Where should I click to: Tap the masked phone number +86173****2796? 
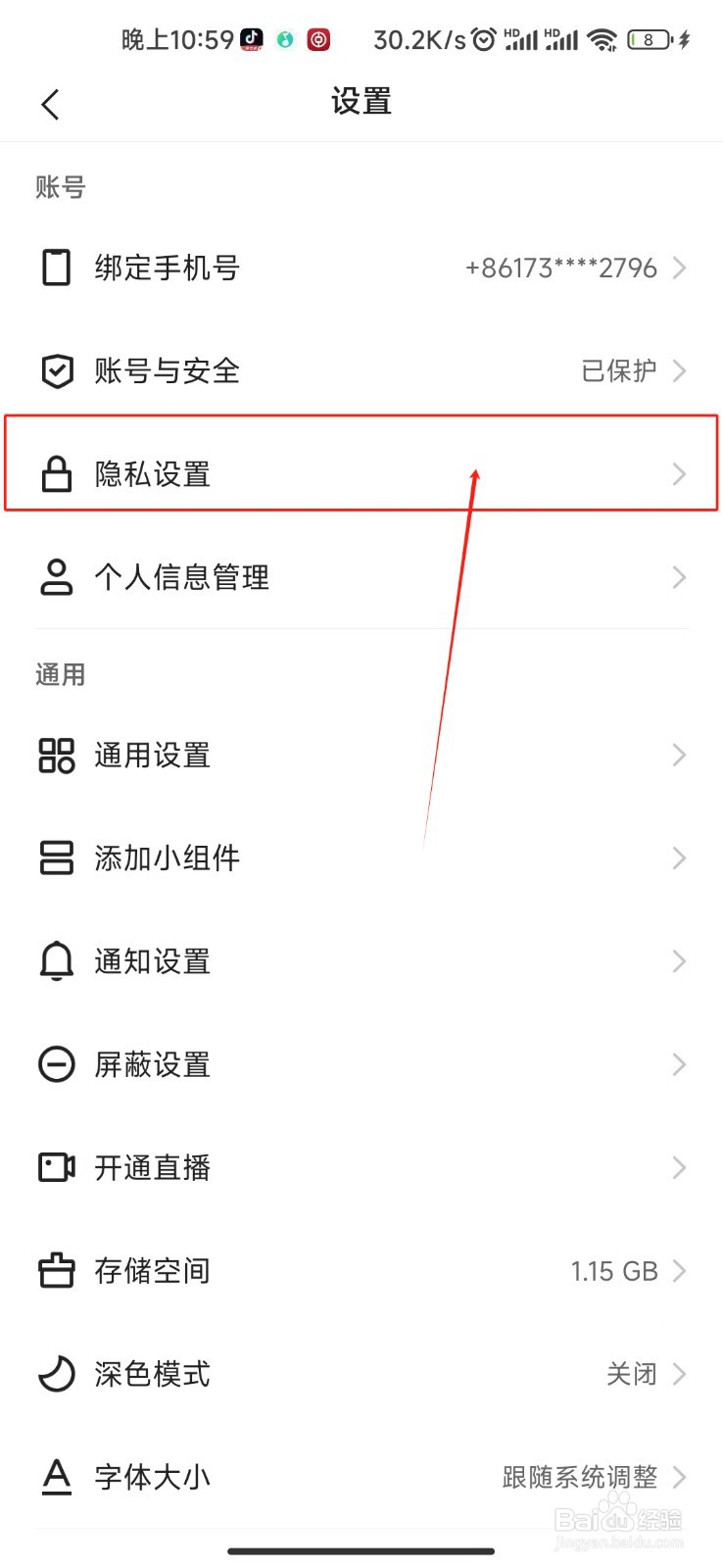click(563, 267)
